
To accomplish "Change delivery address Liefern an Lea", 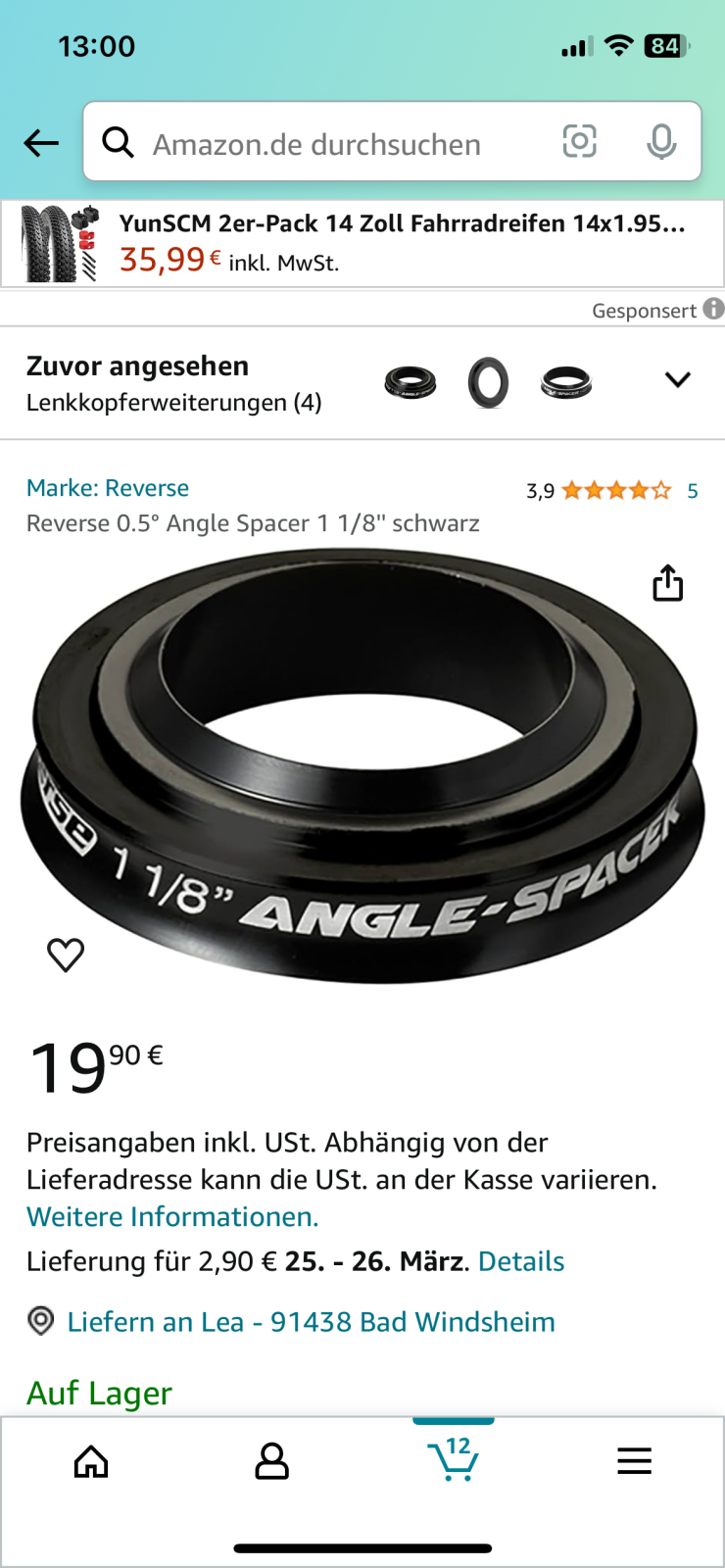I will click(x=310, y=1322).
